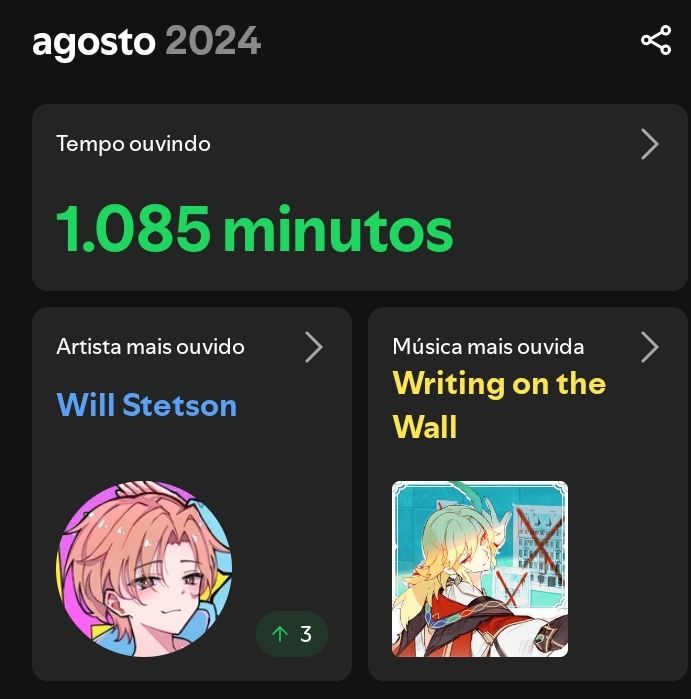Share the agosto 2024 stats
The height and width of the screenshot is (699, 691).
(x=656, y=41)
